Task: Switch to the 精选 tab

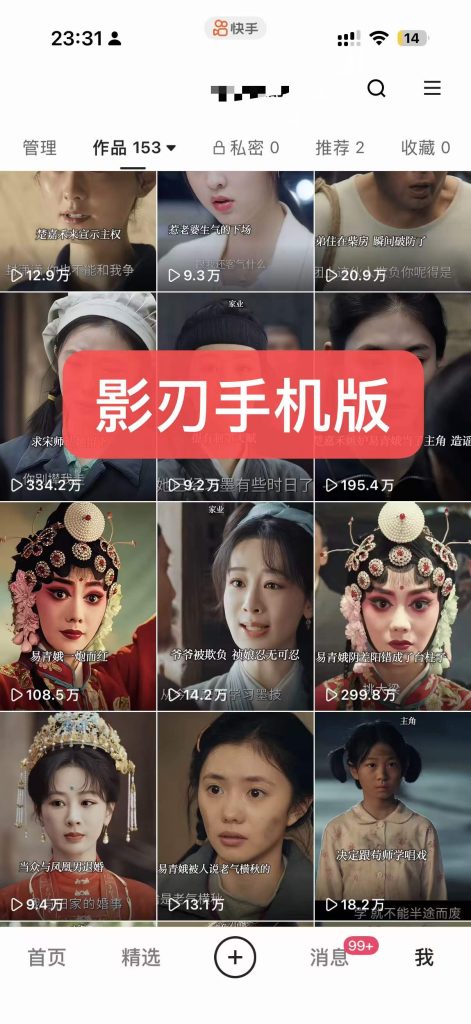Action: point(141,958)
